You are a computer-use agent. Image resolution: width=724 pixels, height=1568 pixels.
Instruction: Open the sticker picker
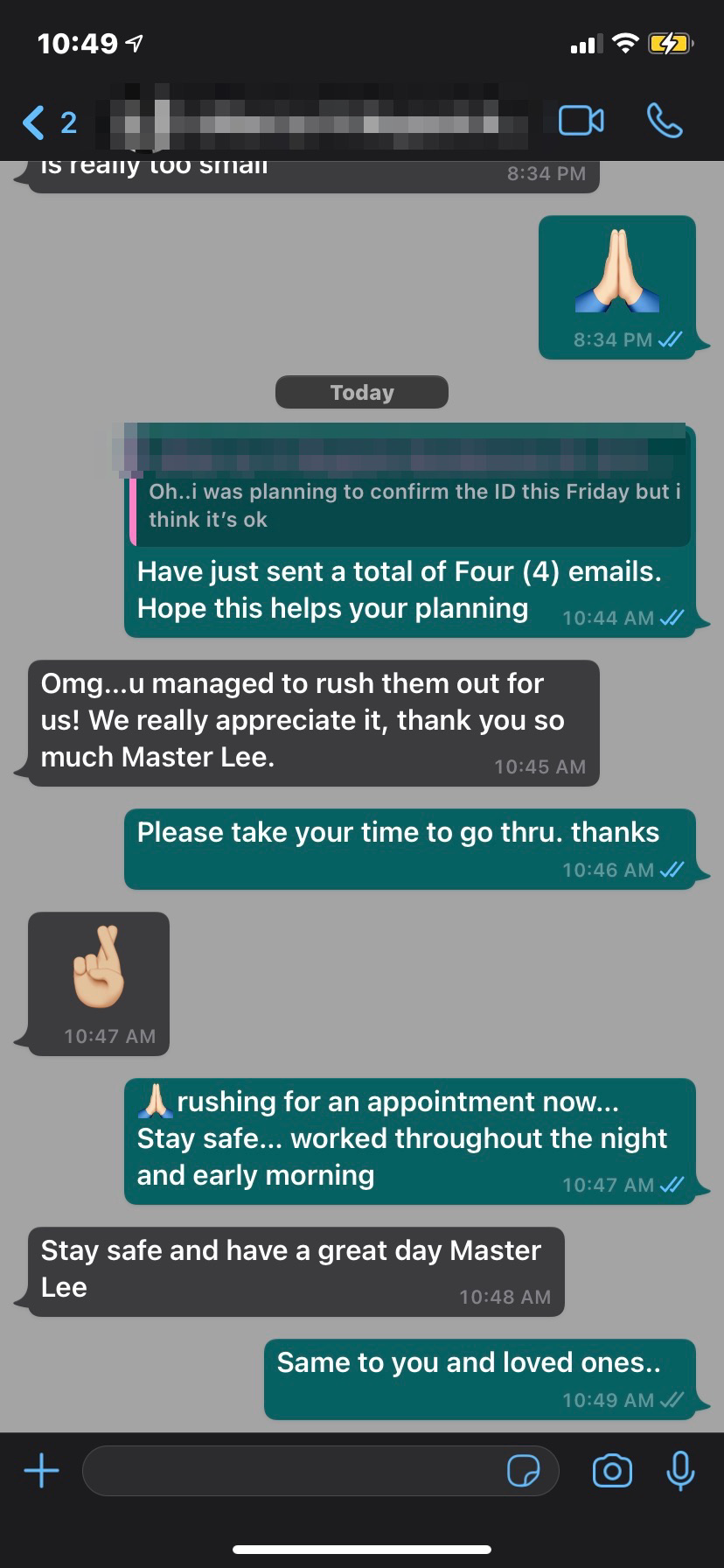523,1471
